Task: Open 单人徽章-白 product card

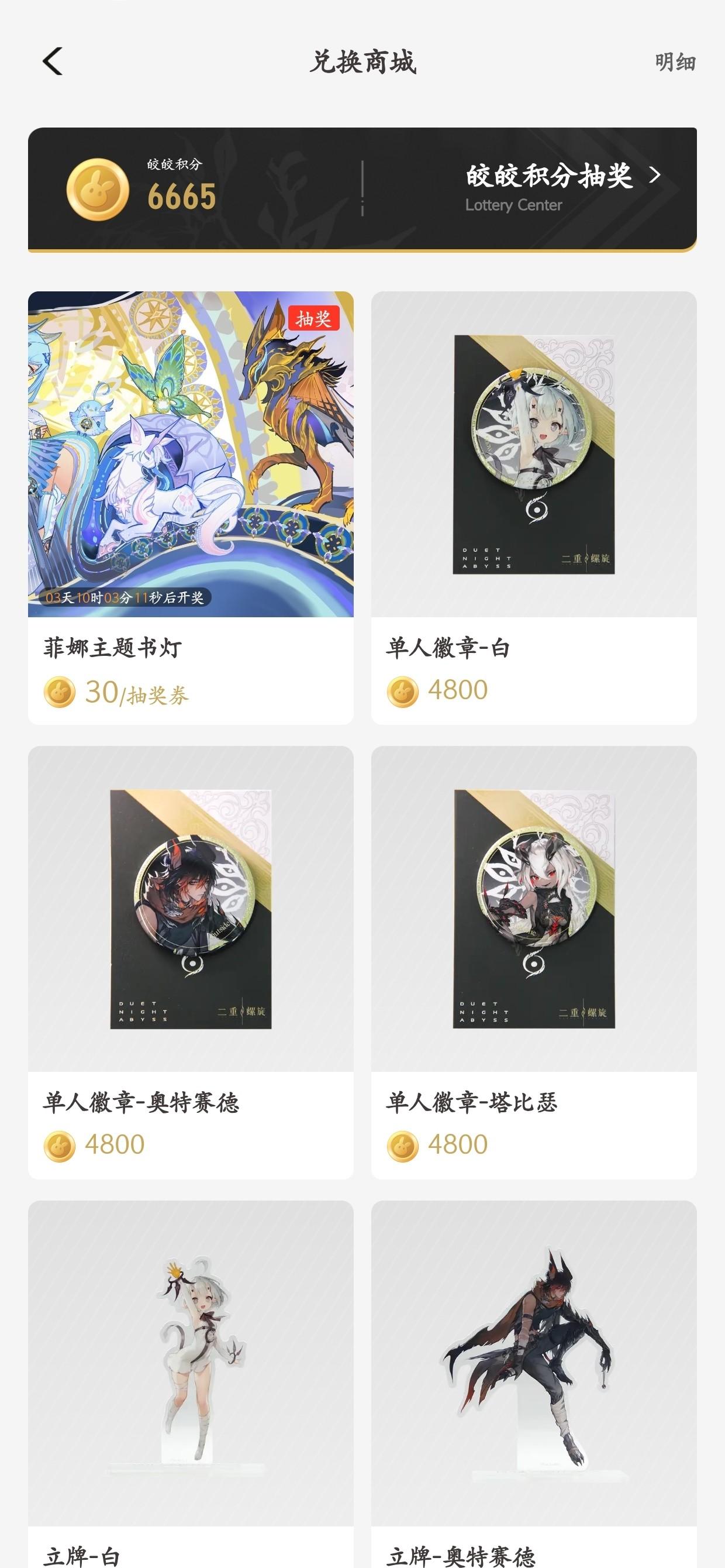Action: click(x=533, y=507)
